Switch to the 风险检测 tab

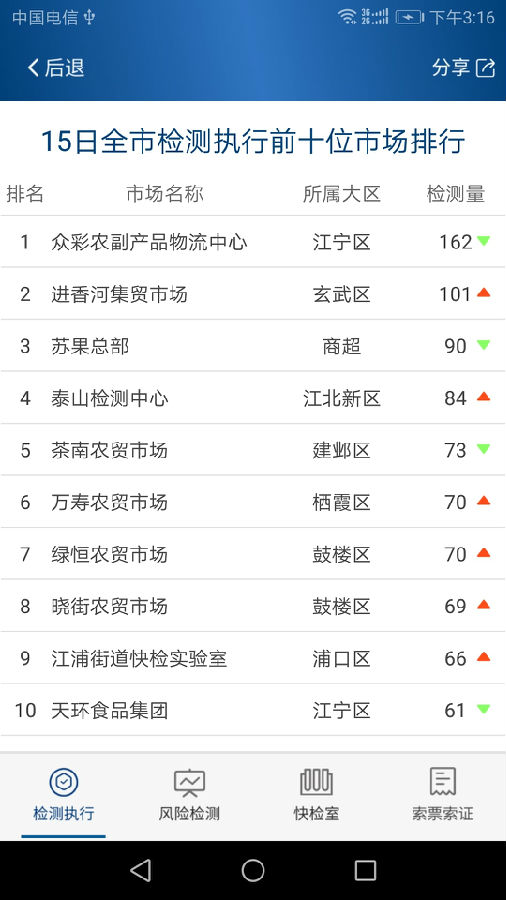pos(189,795)
